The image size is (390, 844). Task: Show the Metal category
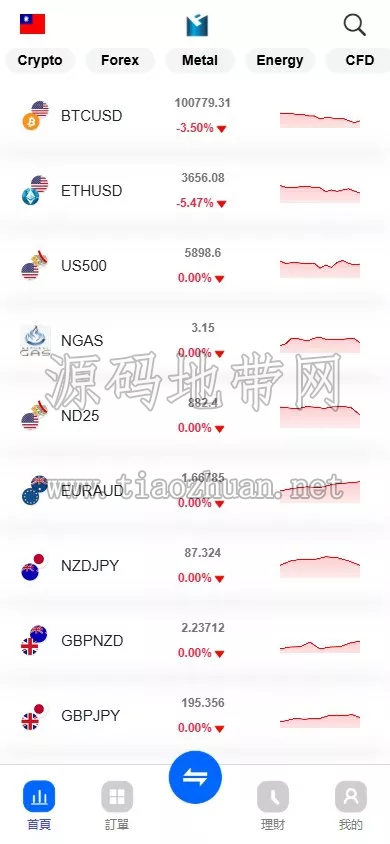[200, 60]
